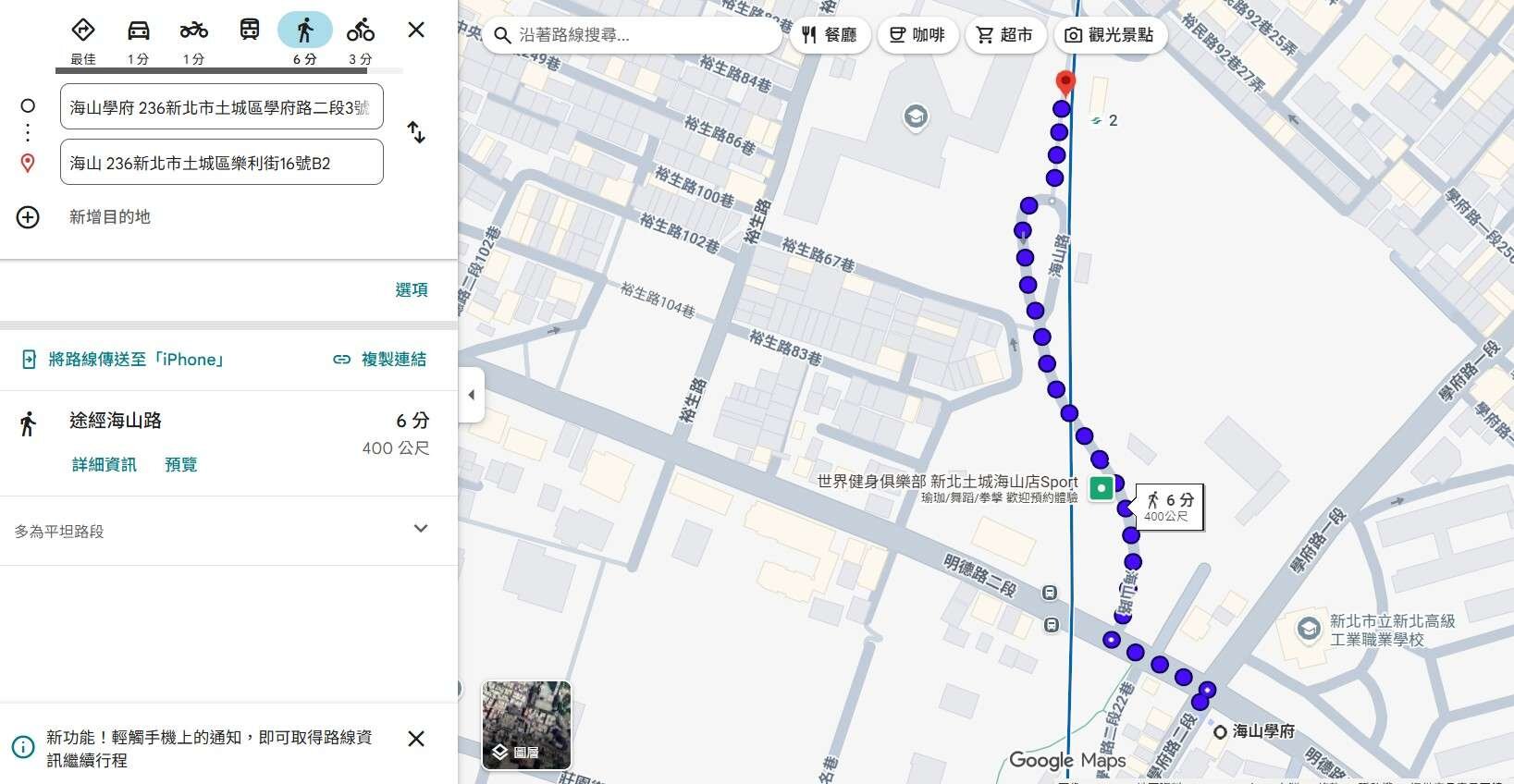The image size is (1514, 784).
Task: Edit the starting point 海山學府 field
Action: click(x=221, y=107)
